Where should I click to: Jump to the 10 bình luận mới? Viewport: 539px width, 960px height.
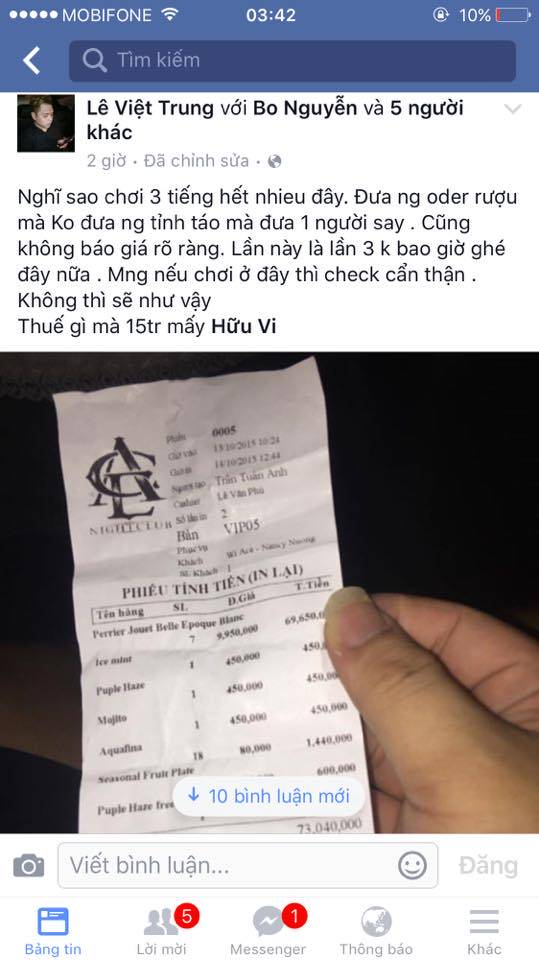tap(269, 795)
